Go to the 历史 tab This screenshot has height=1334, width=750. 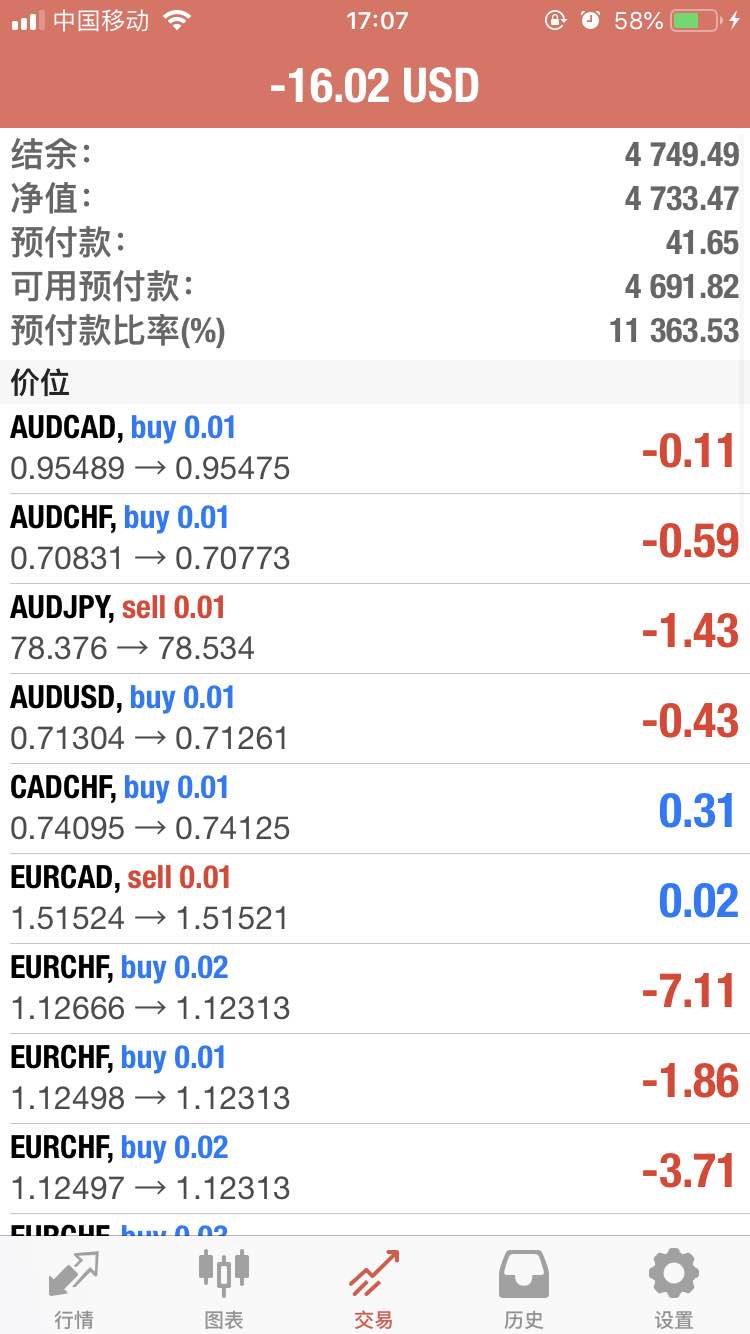tap(524, 1286)
